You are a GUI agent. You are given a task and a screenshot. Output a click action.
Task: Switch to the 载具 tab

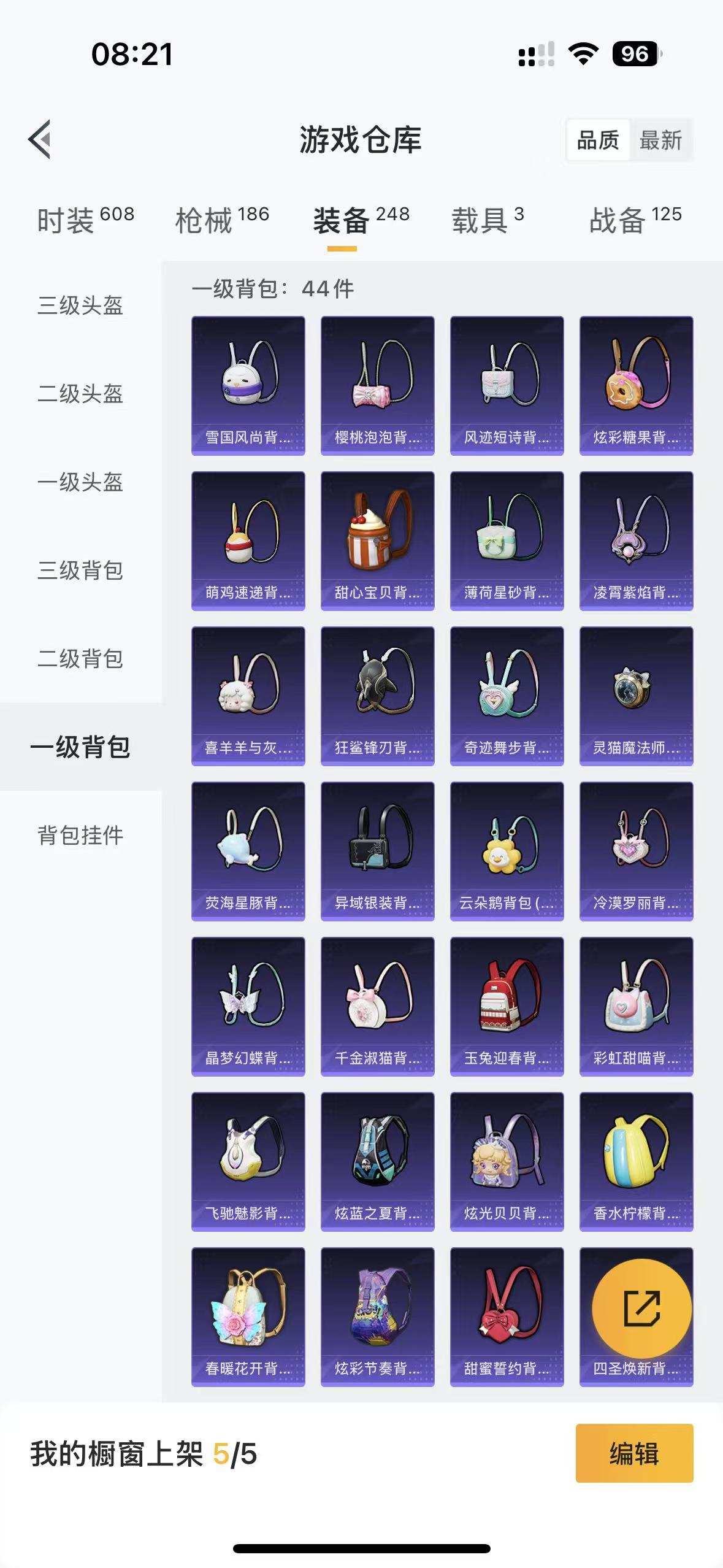(x=488, y=220)
